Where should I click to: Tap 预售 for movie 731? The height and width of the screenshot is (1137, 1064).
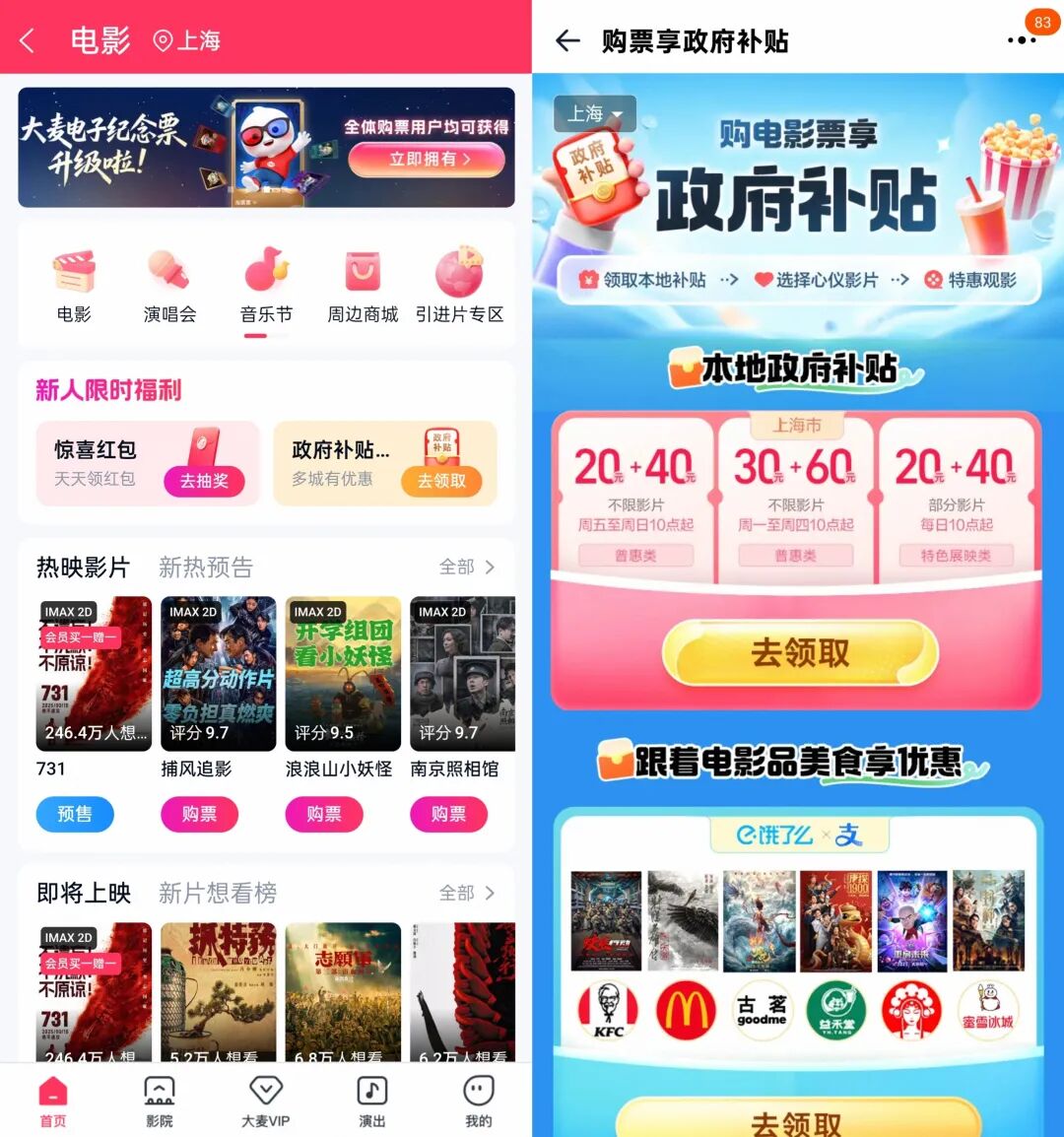coord(75,814)
